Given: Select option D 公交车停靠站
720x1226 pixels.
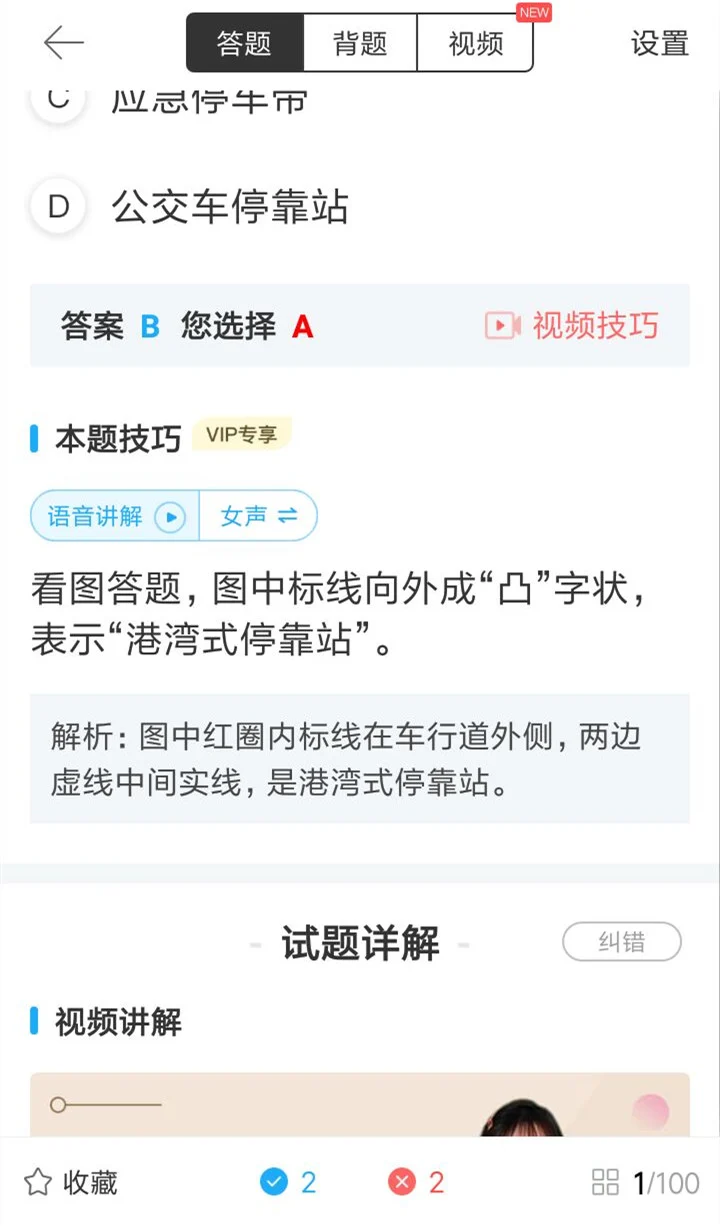Looking at the screenshot, I should tap(229, 207).
